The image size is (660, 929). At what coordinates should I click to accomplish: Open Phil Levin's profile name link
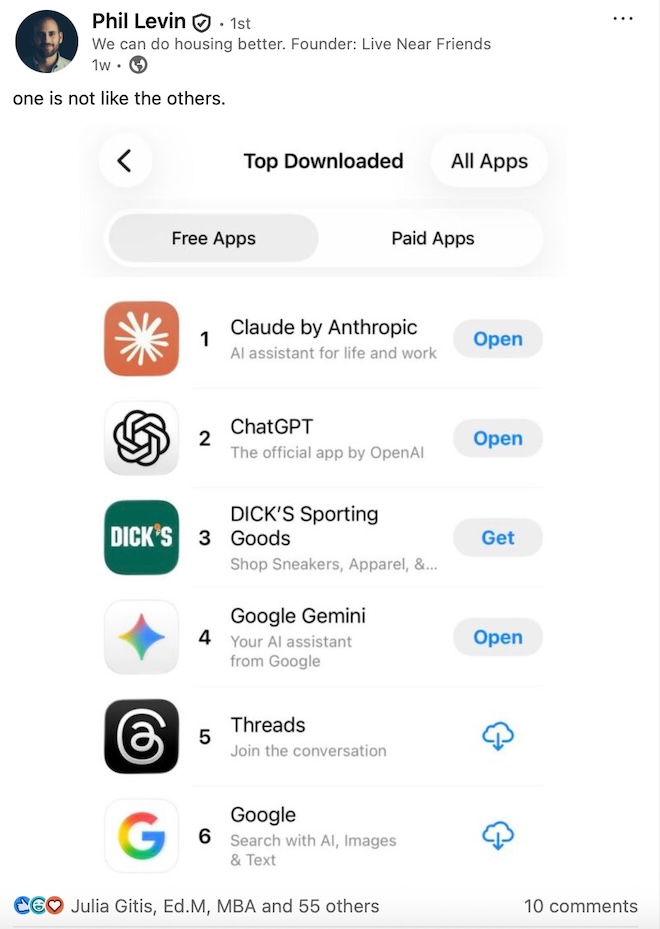point(138,21)
